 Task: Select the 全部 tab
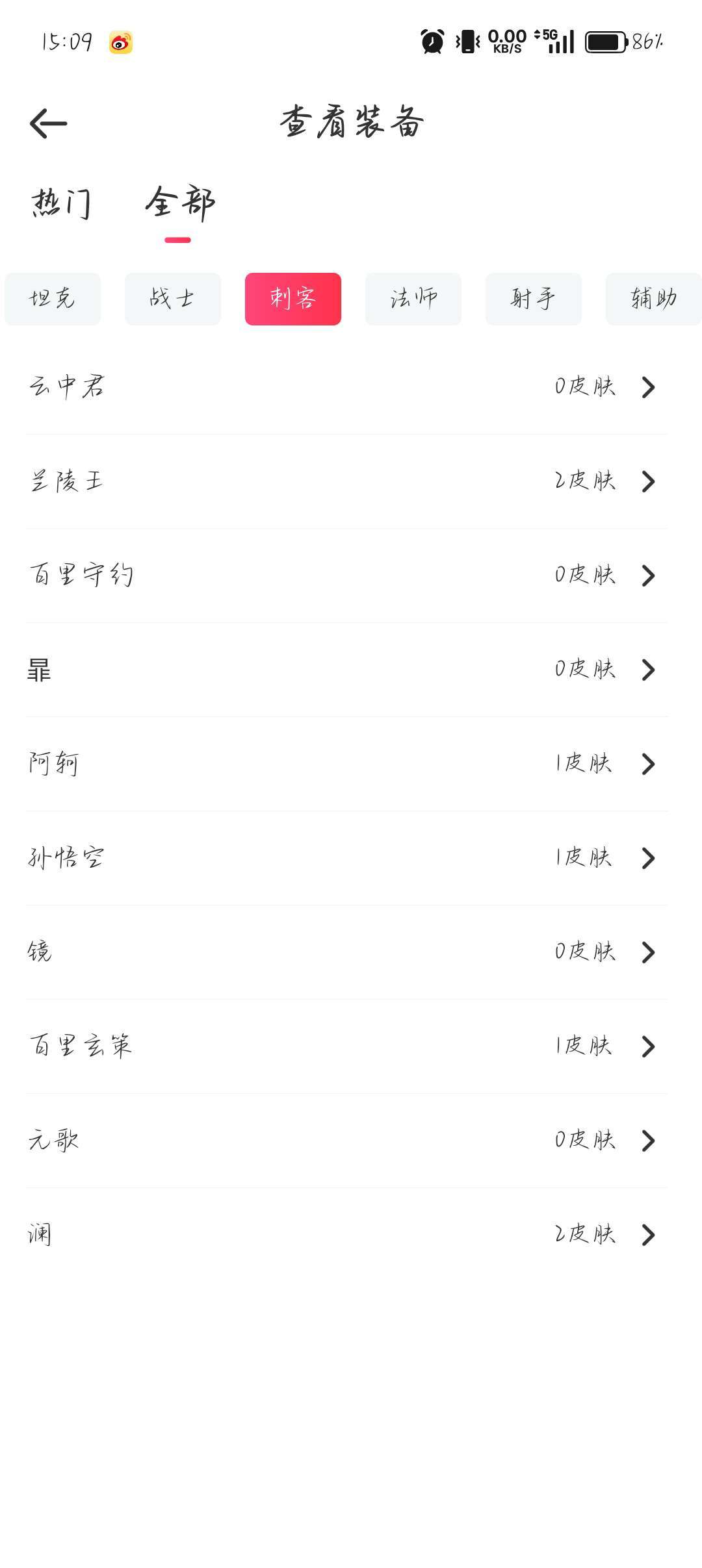[179, 203]
